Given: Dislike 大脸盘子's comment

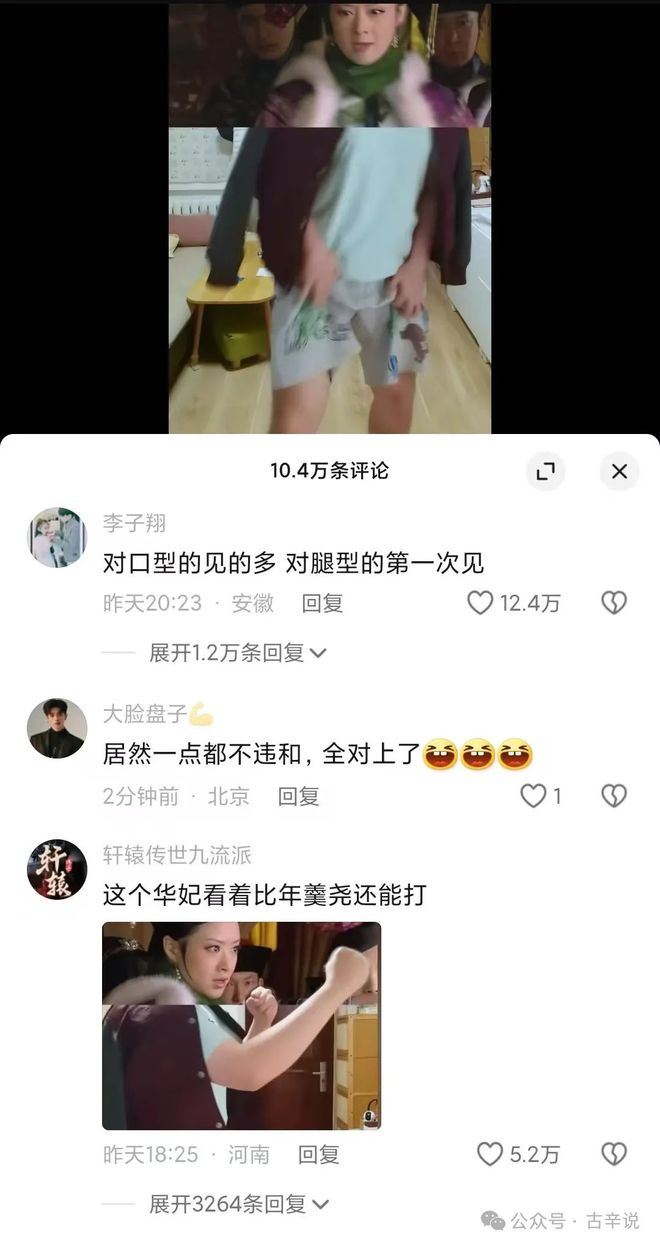Looking at the screenshot, I should (x=613, y=796).
